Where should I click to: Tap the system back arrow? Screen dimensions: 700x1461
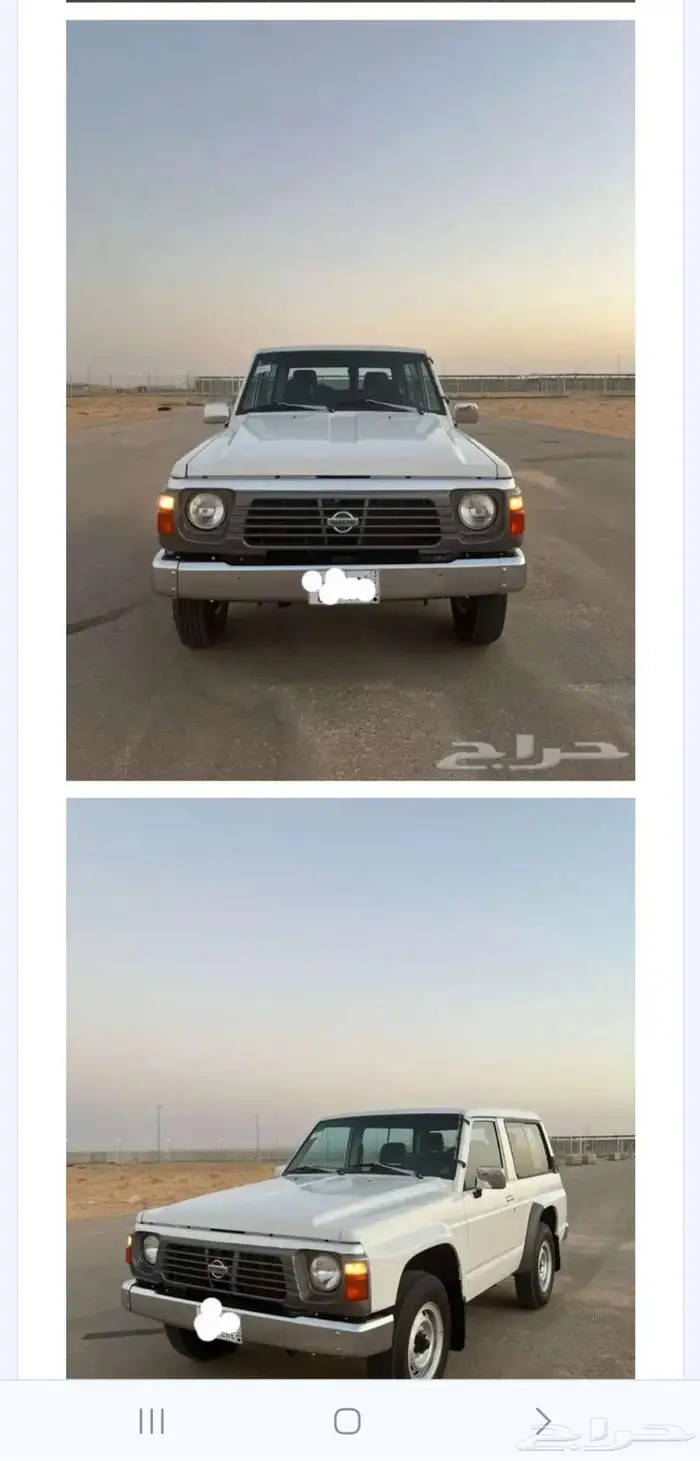pyautogui.click(x=542, y=1421)
